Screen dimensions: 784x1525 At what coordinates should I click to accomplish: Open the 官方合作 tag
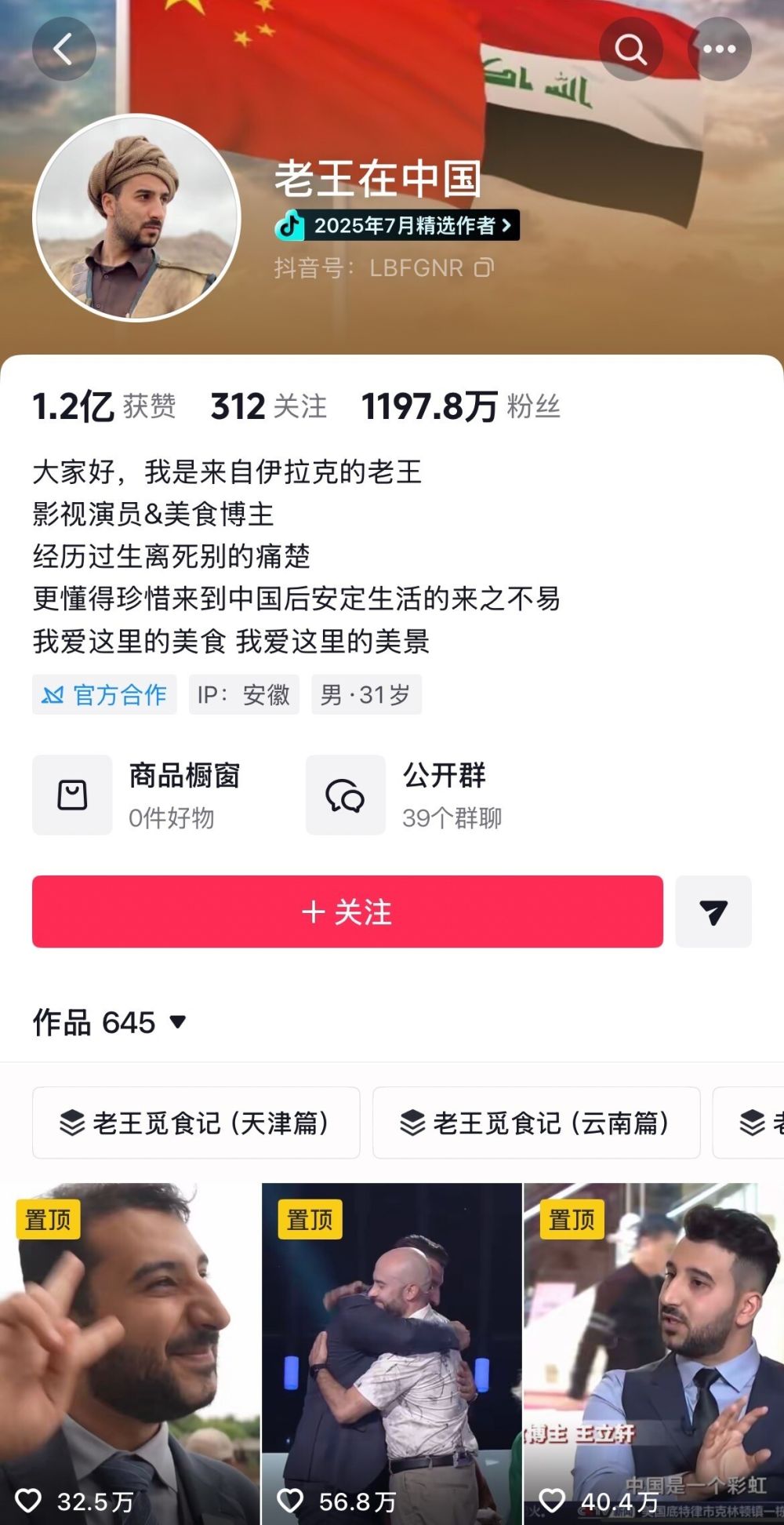[x=104, y=694]
